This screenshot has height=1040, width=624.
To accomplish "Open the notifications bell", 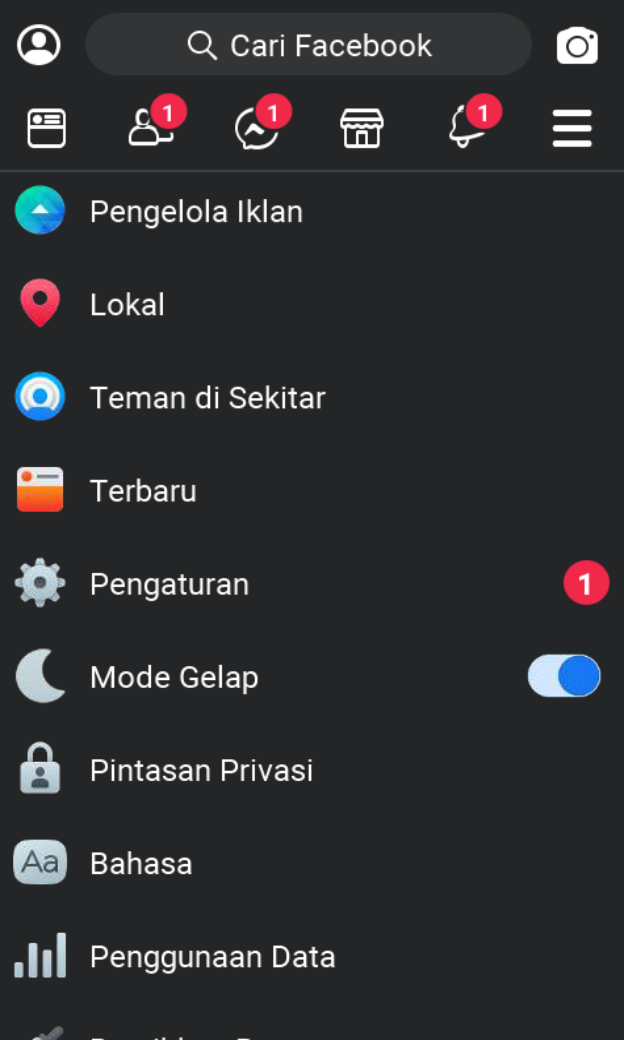I will 467,129.
